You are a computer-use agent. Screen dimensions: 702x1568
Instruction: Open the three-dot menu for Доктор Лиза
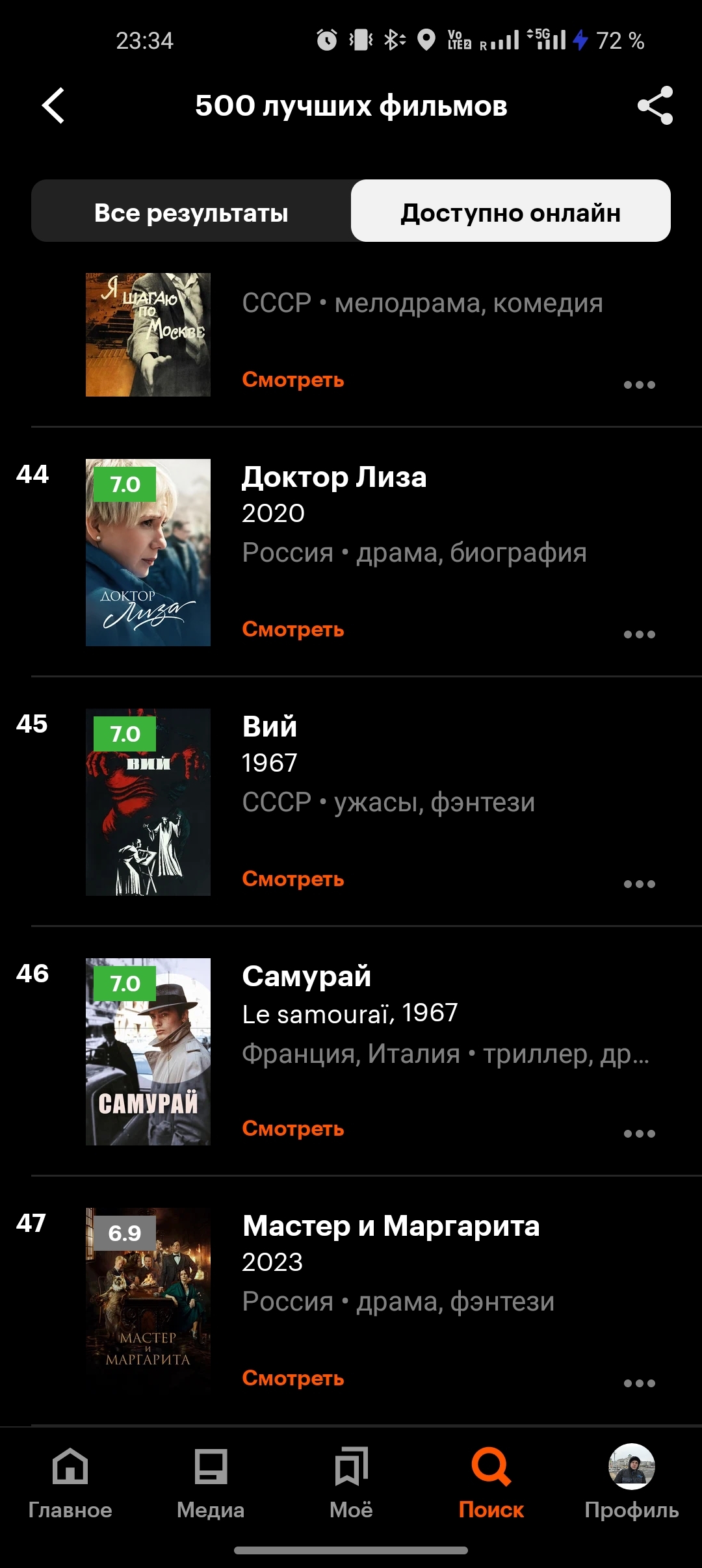point(639,634)
